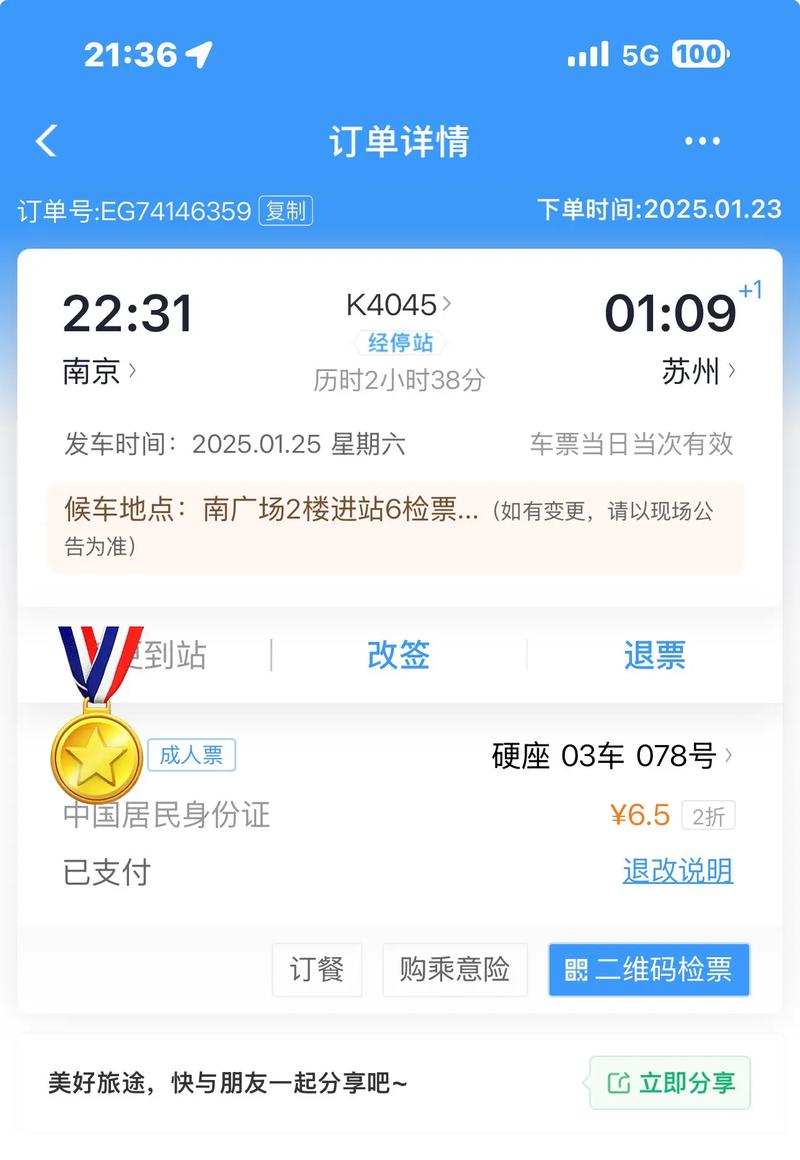Tap the back arrow to return
The height and width of the screenshot is (1160, 800).
tap(45, 141)
